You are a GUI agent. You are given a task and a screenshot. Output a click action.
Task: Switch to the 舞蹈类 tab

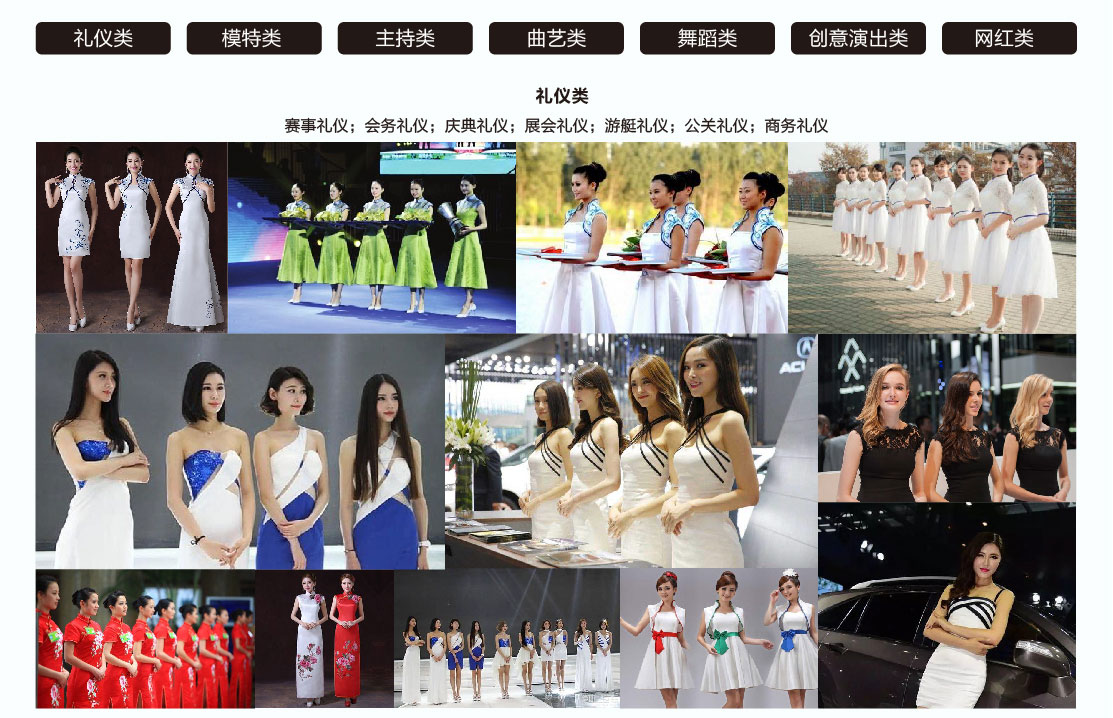click(707, 39)
